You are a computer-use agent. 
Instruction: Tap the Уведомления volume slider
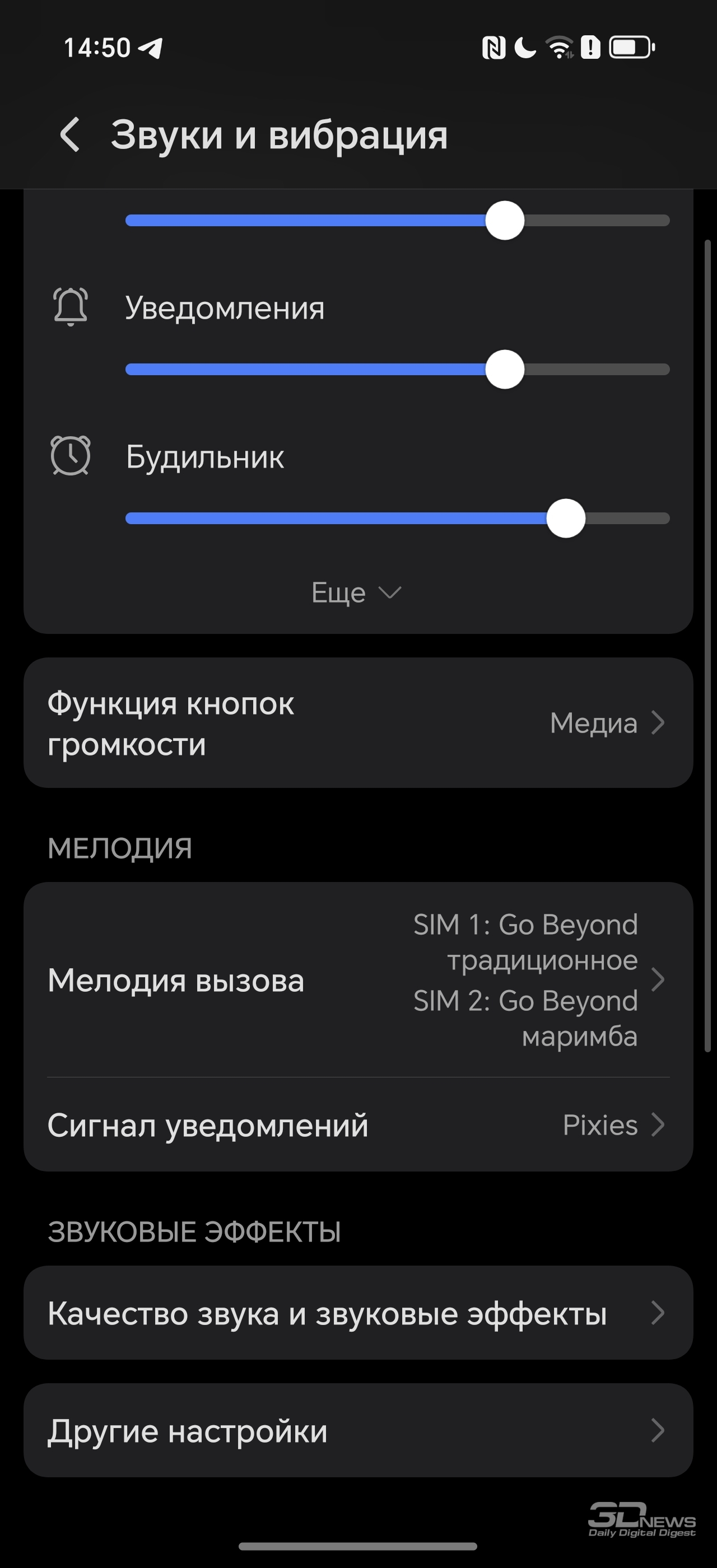pyautogui.click(x=398, y=370)
